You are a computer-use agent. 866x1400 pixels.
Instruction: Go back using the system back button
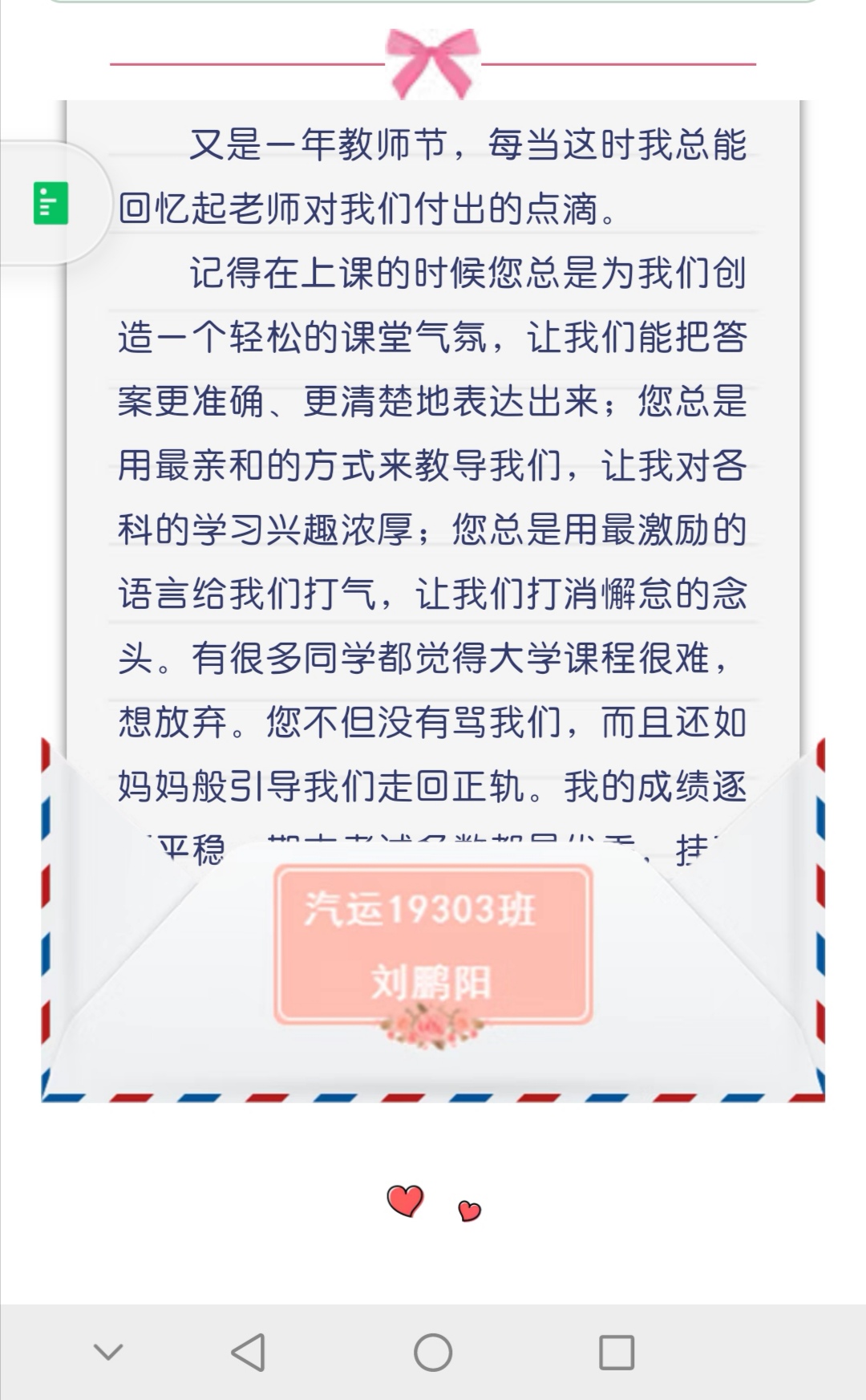(248, 1353)
